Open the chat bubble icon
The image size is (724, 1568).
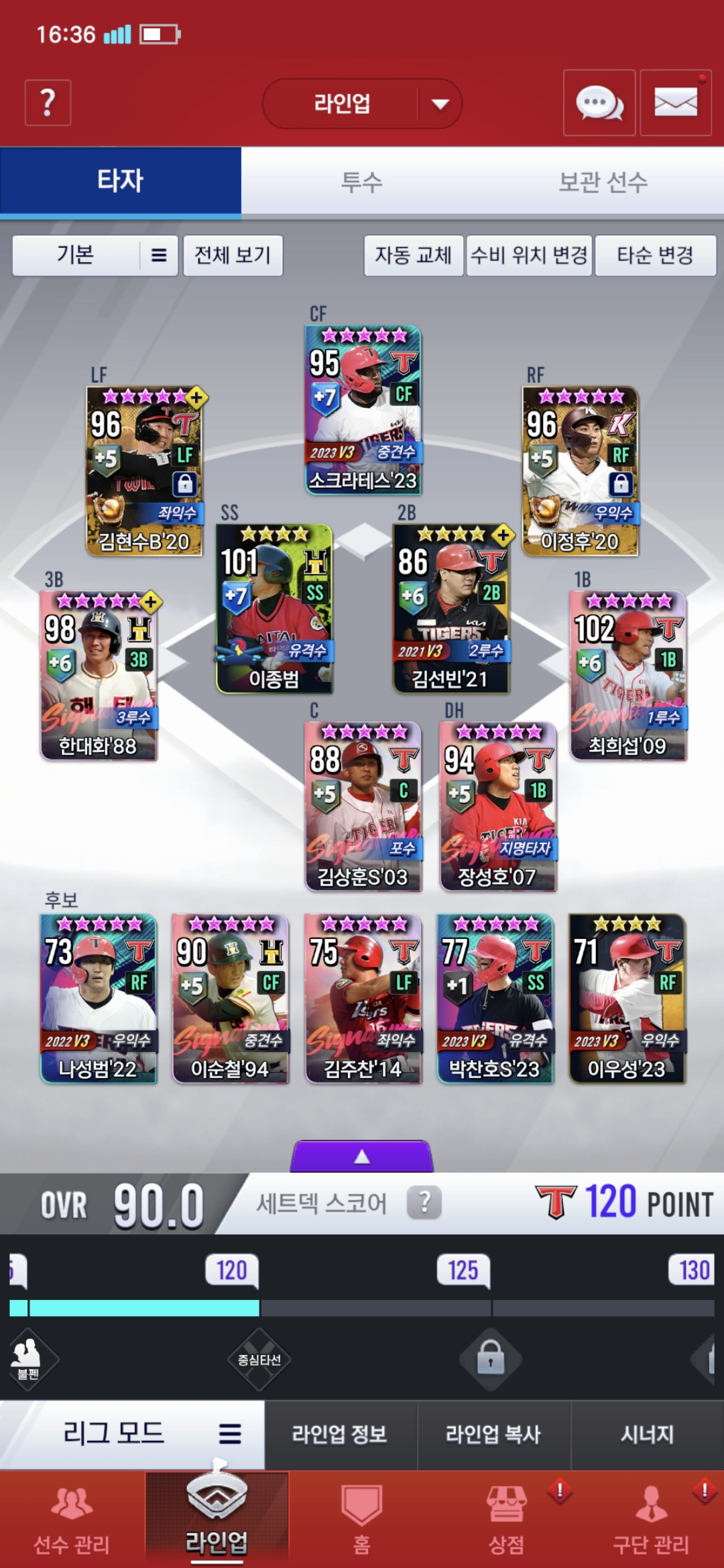tap(599, 103)
